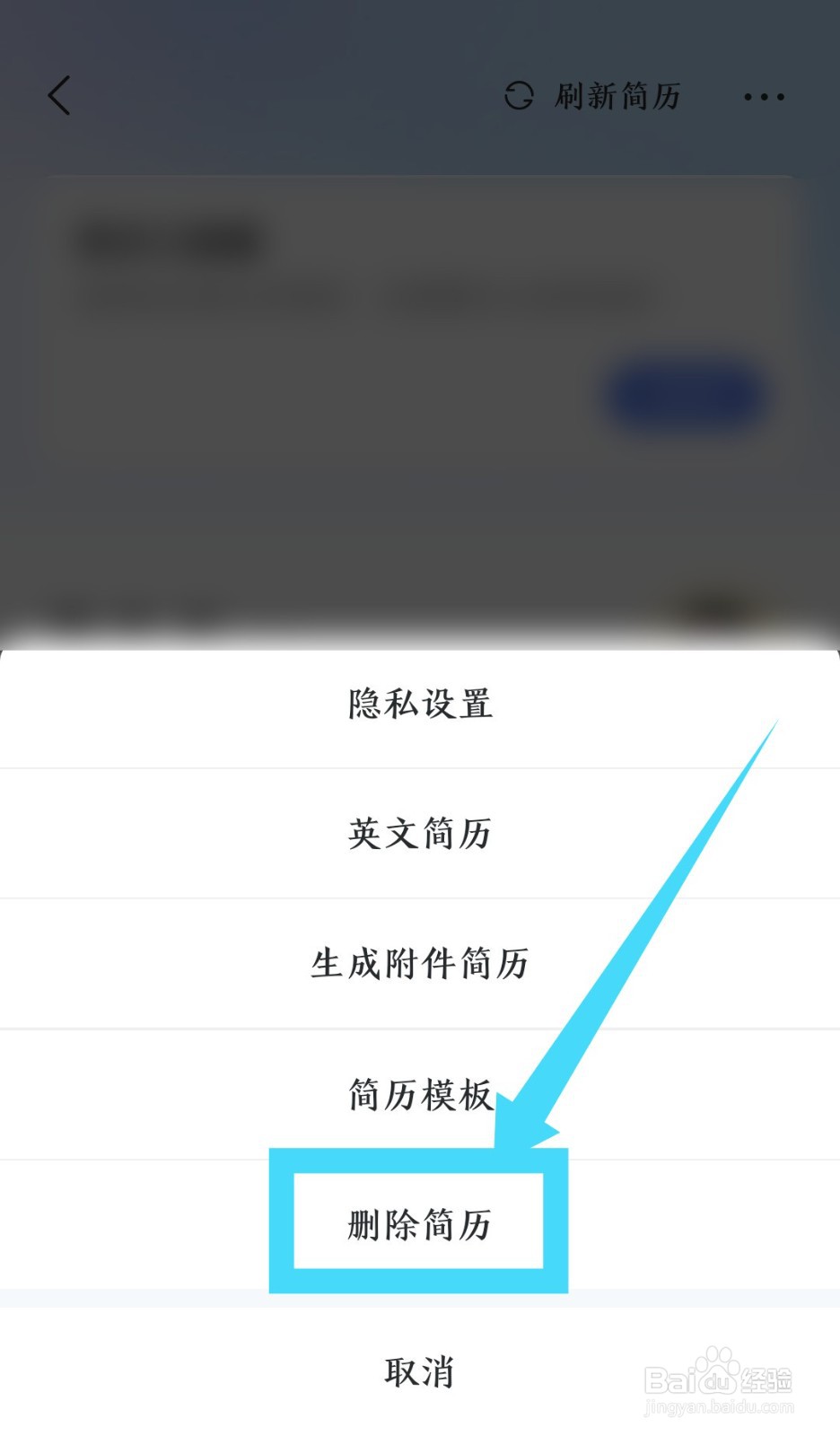Select 英文简历 from the action sheet
The image size is (840, 1436).
418,835
